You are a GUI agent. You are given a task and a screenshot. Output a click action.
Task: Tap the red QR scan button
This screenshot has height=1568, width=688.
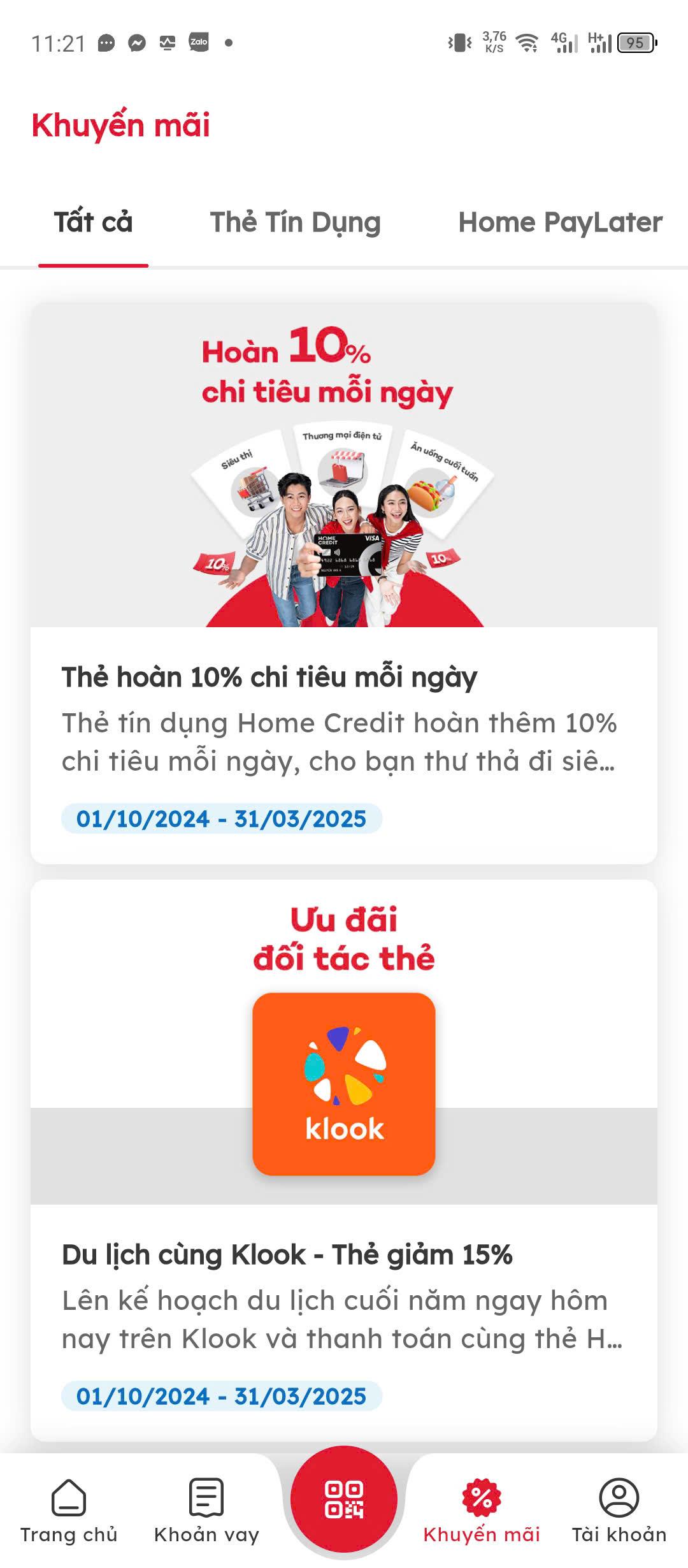click(x=344, y=1499)
